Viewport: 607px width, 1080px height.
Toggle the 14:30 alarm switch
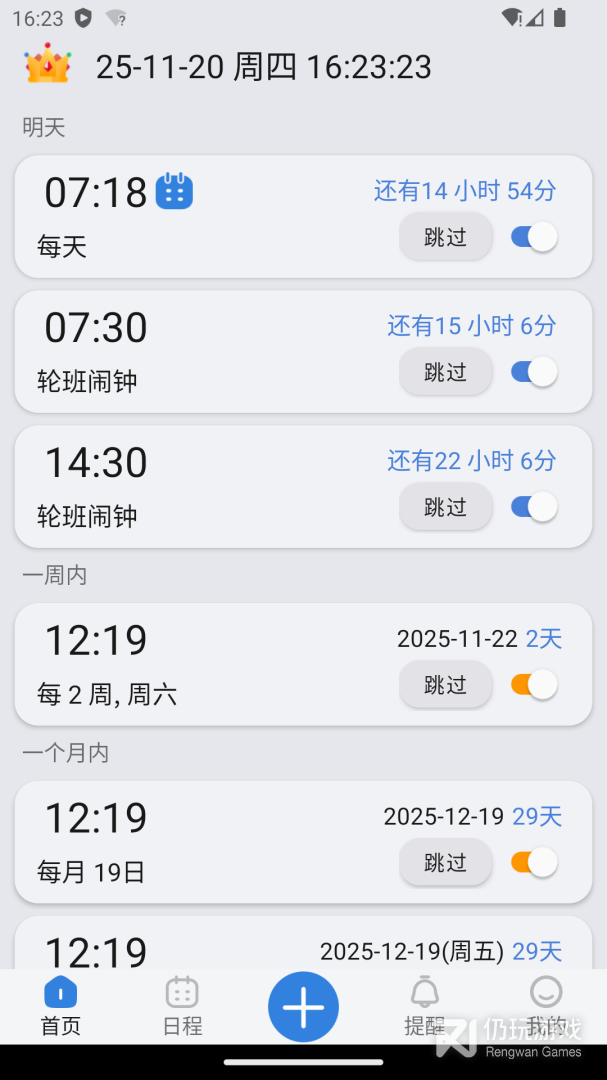534,507
